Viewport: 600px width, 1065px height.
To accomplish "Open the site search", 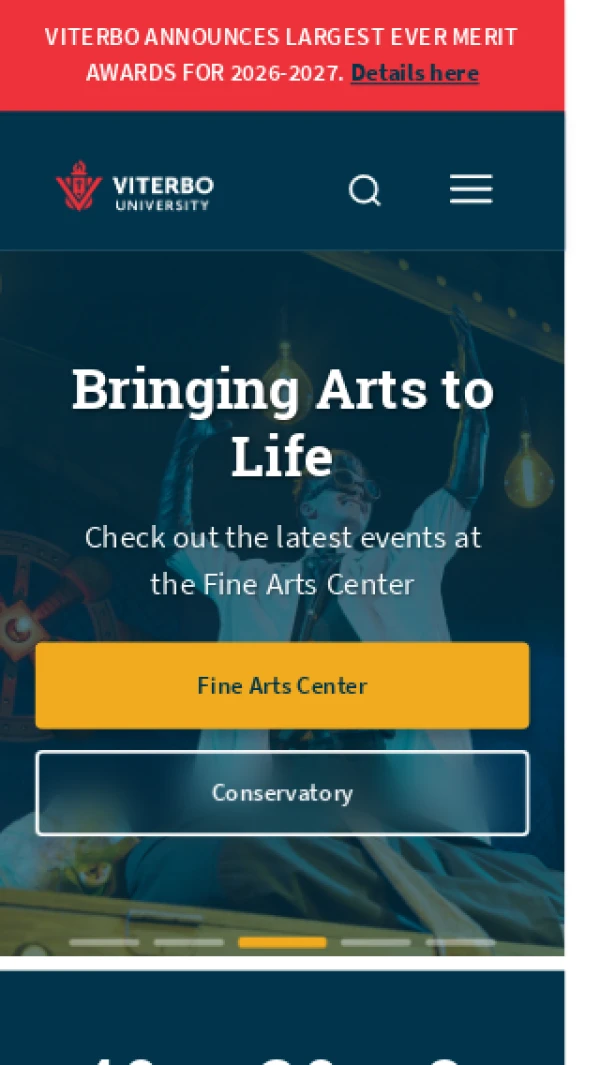I will (x=364, y=189).
